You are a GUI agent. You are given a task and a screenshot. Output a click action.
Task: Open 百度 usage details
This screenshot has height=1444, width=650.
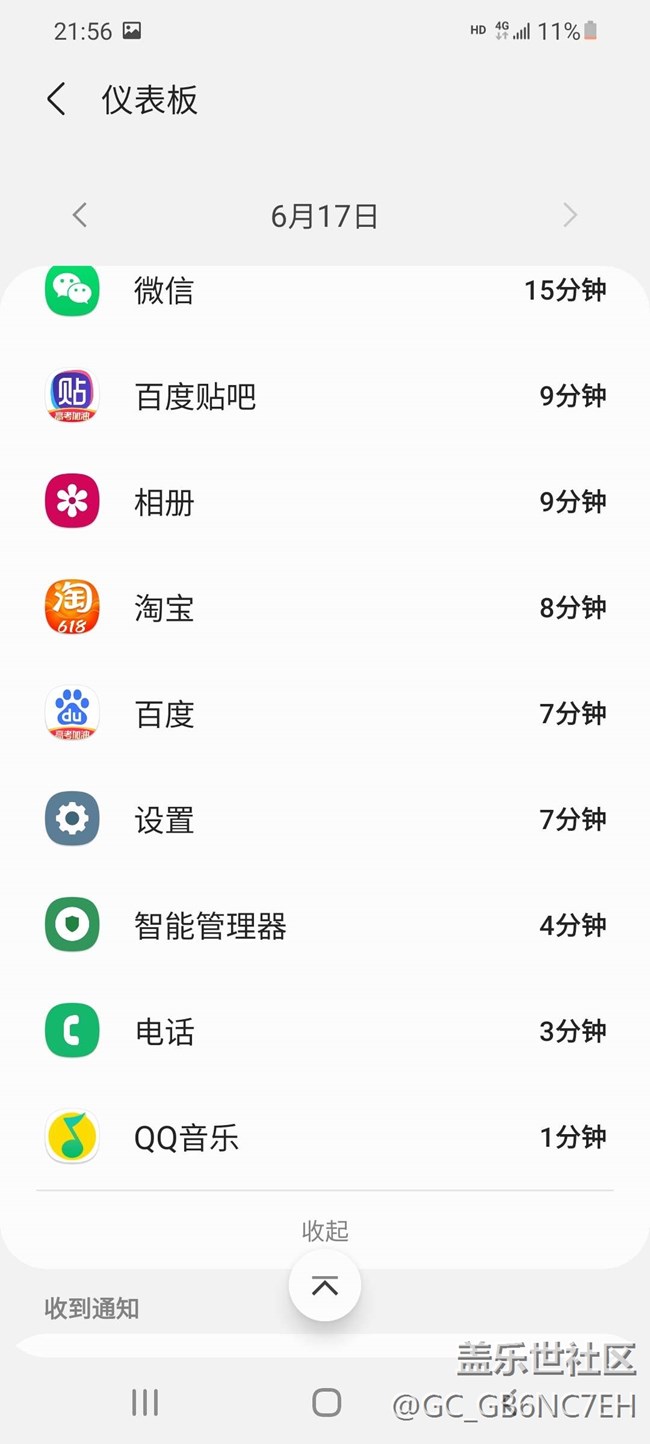[325, 713]
